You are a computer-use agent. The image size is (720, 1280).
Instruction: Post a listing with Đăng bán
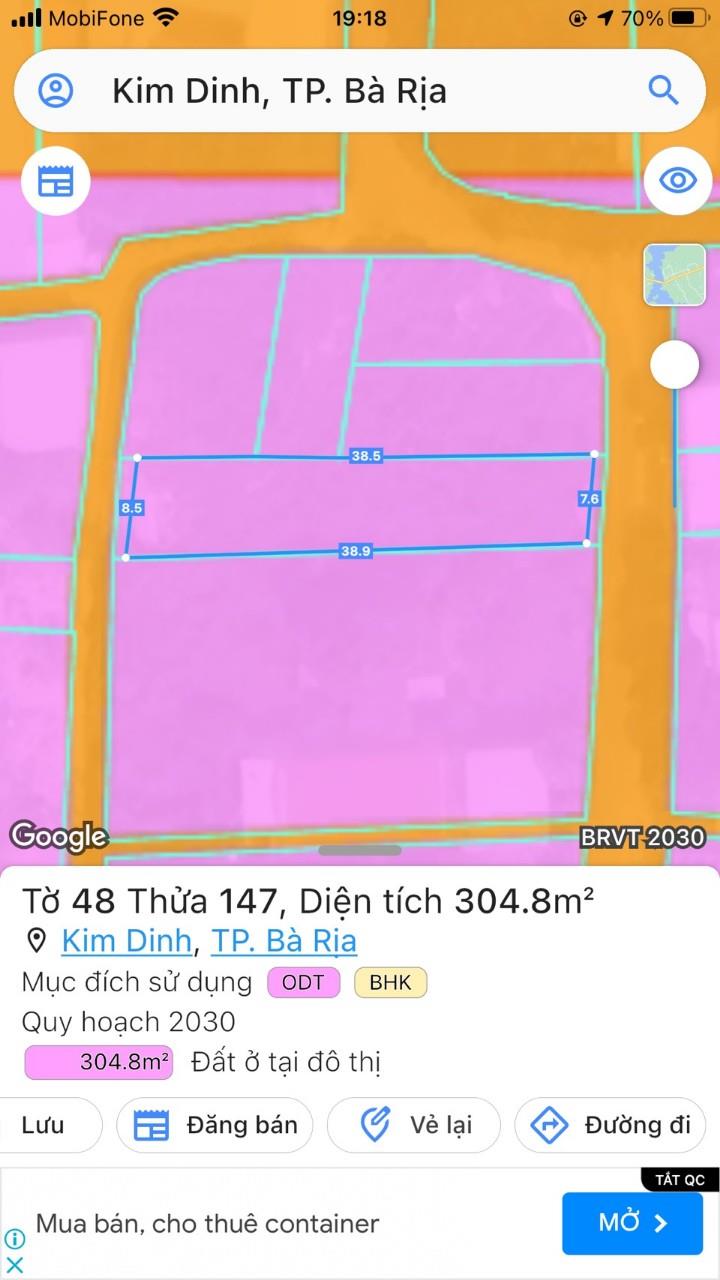click(x=215, y=1125)
